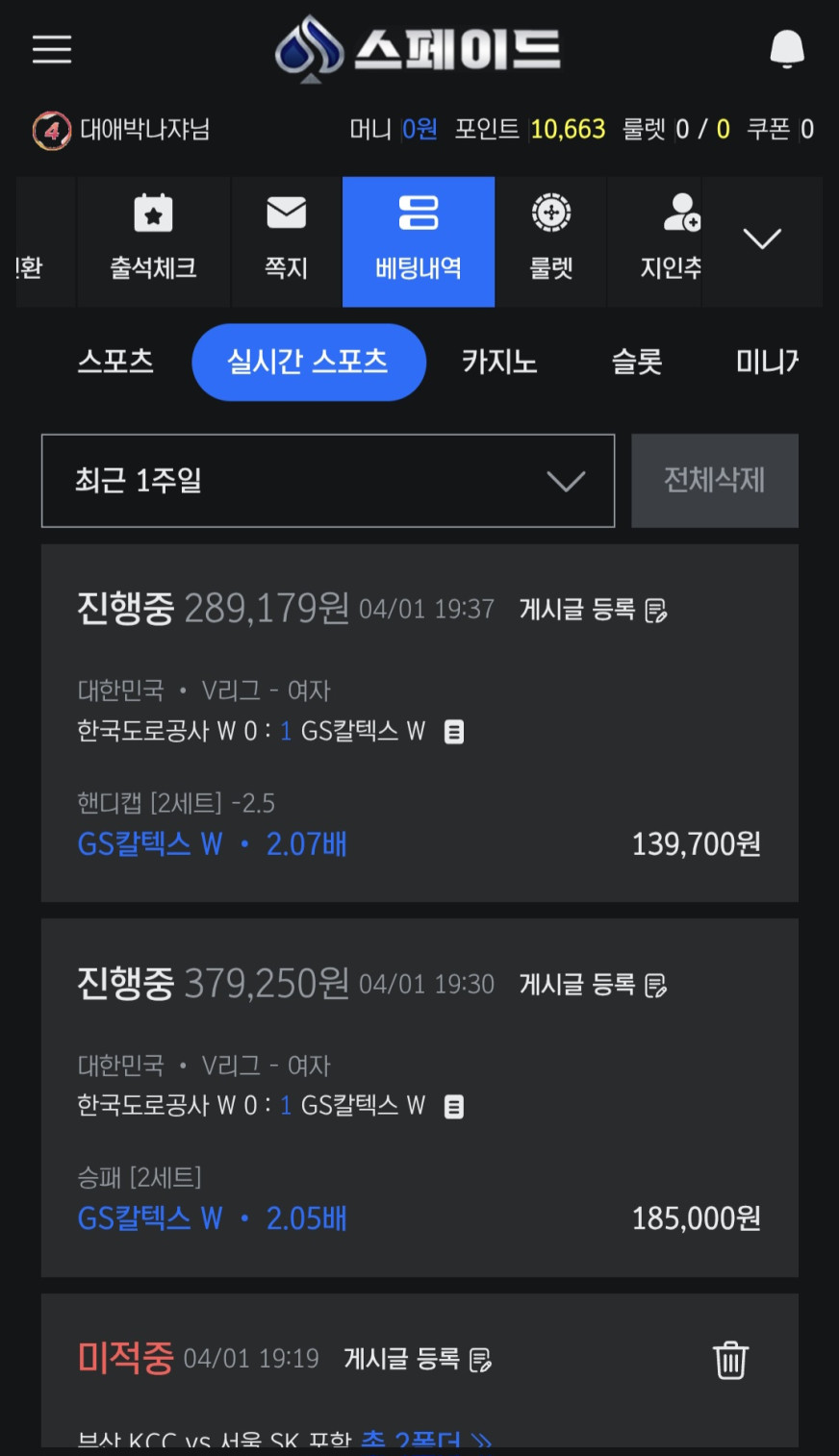
Task: Open the 룰렛 roulette
Action: pos(551,240)
